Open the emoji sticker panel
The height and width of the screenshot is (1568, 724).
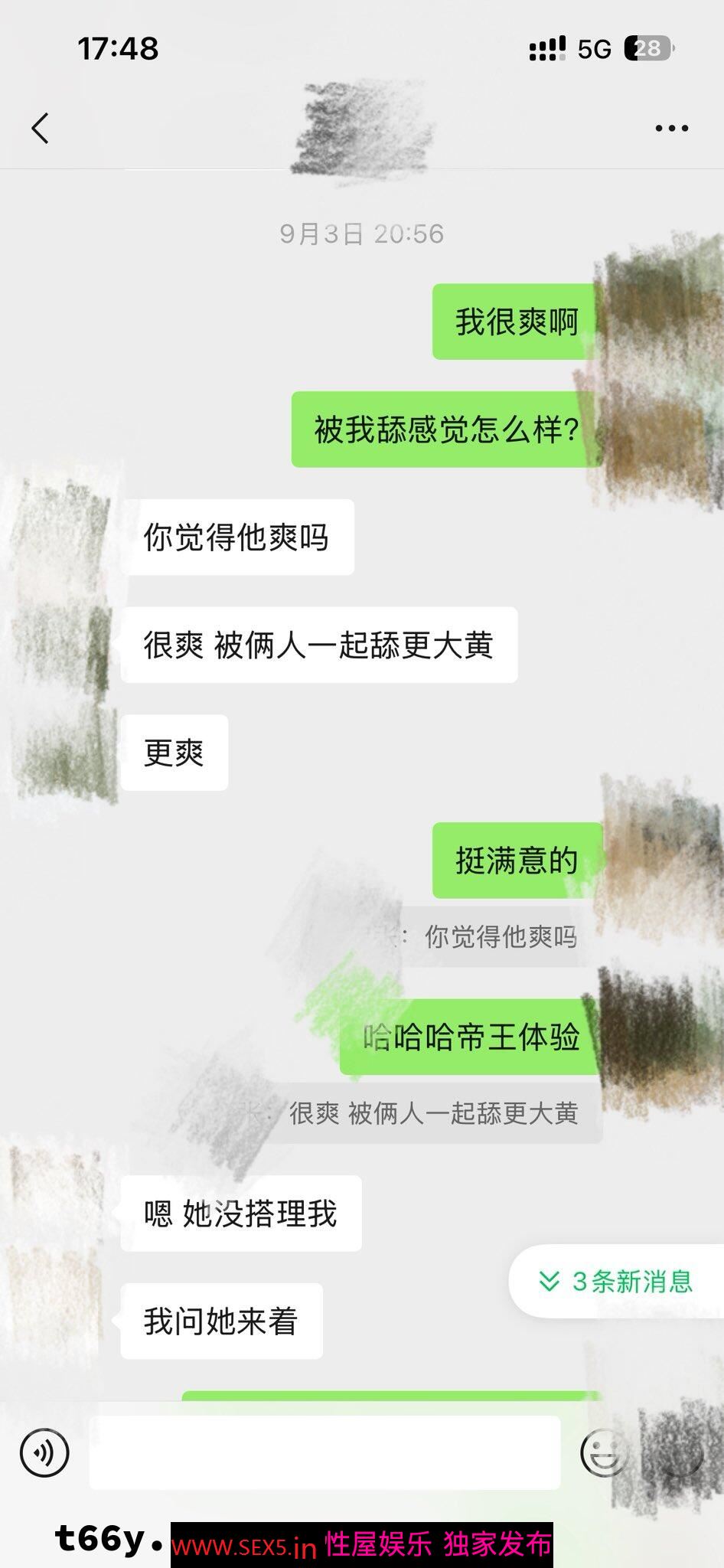604,1452
